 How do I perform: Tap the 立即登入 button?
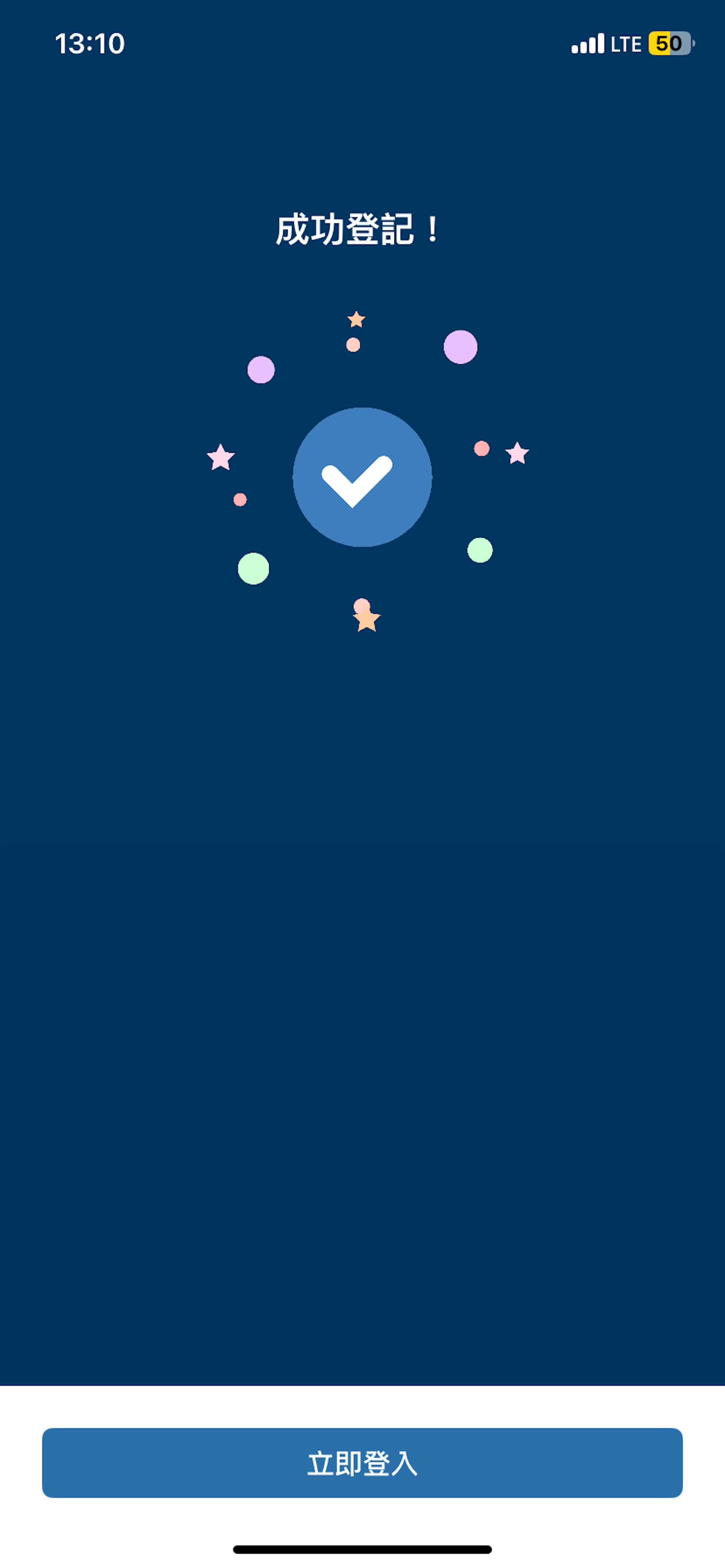click(362, 1463)
